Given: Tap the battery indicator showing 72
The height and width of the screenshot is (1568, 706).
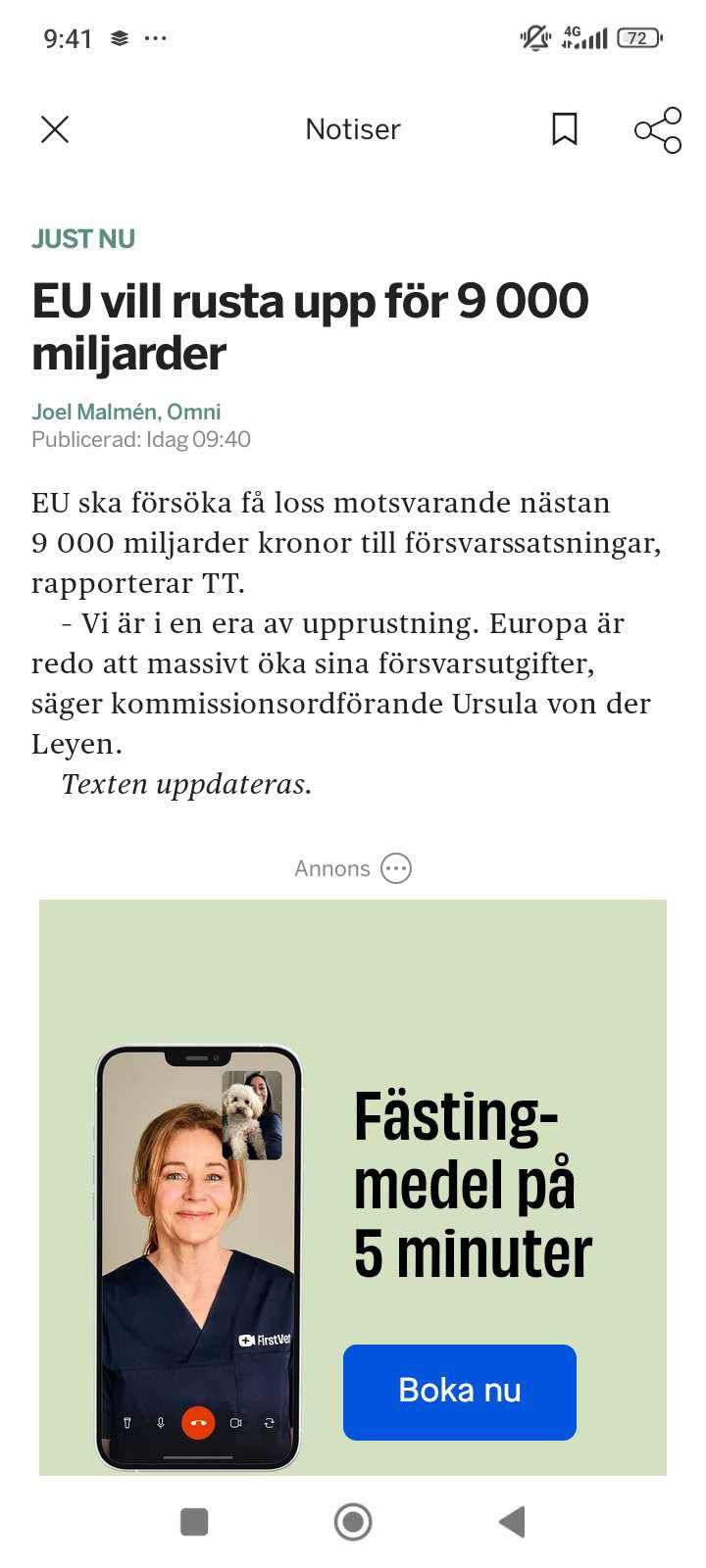Looking at the screenshot, I should [636, 37].
